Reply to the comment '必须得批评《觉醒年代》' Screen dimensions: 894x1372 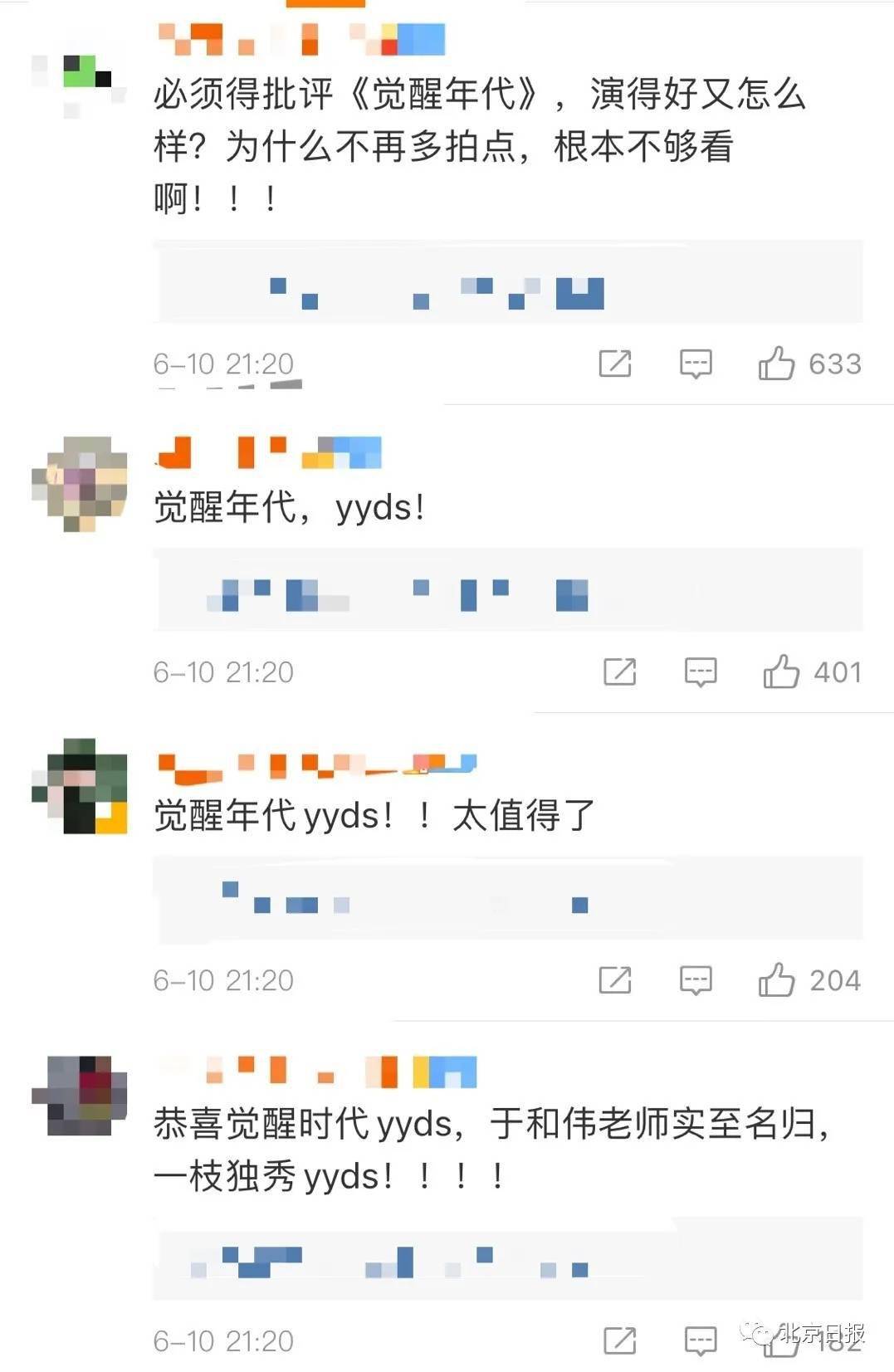[x=696, y=364]
